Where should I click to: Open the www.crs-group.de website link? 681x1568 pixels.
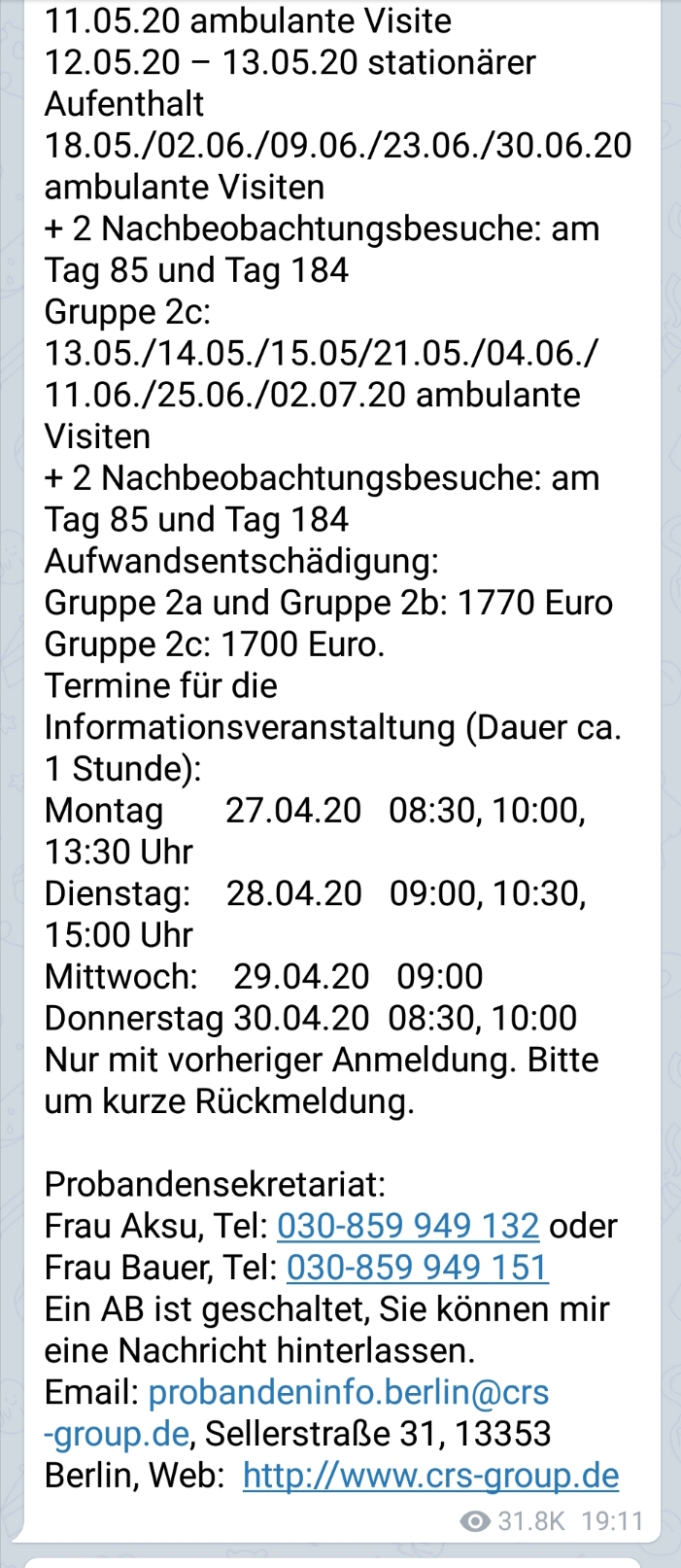coord(430,1476)
